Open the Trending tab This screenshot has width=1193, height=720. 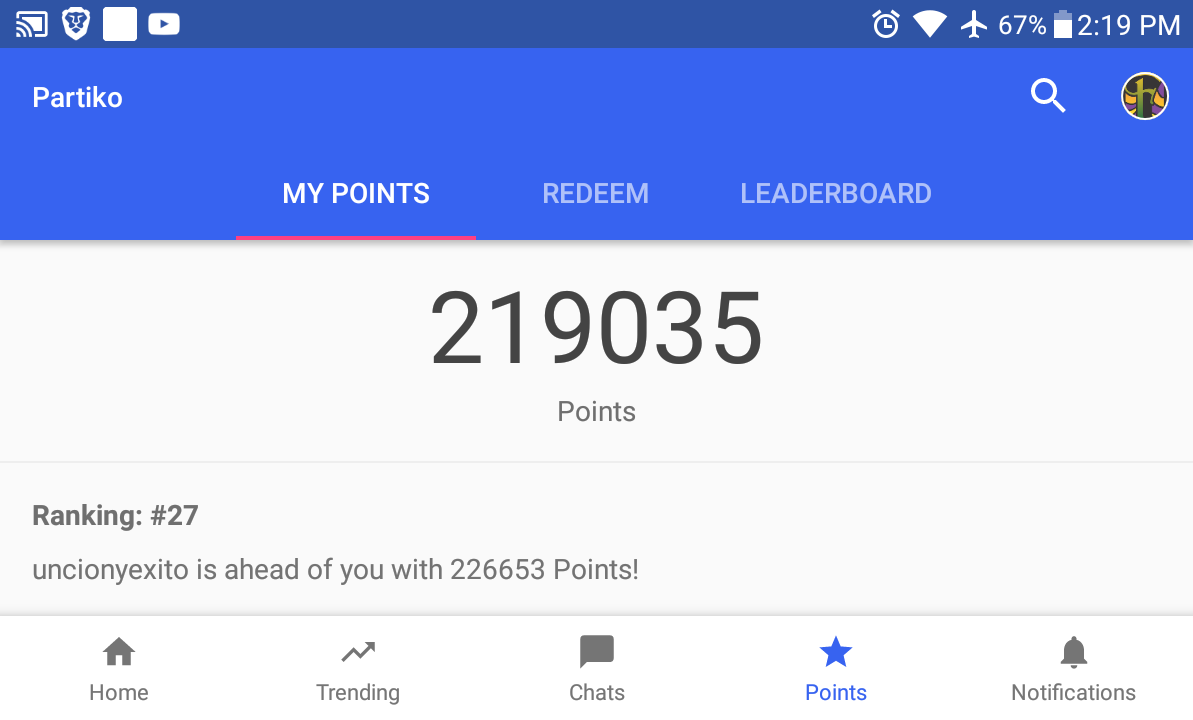tap(358, 669)
